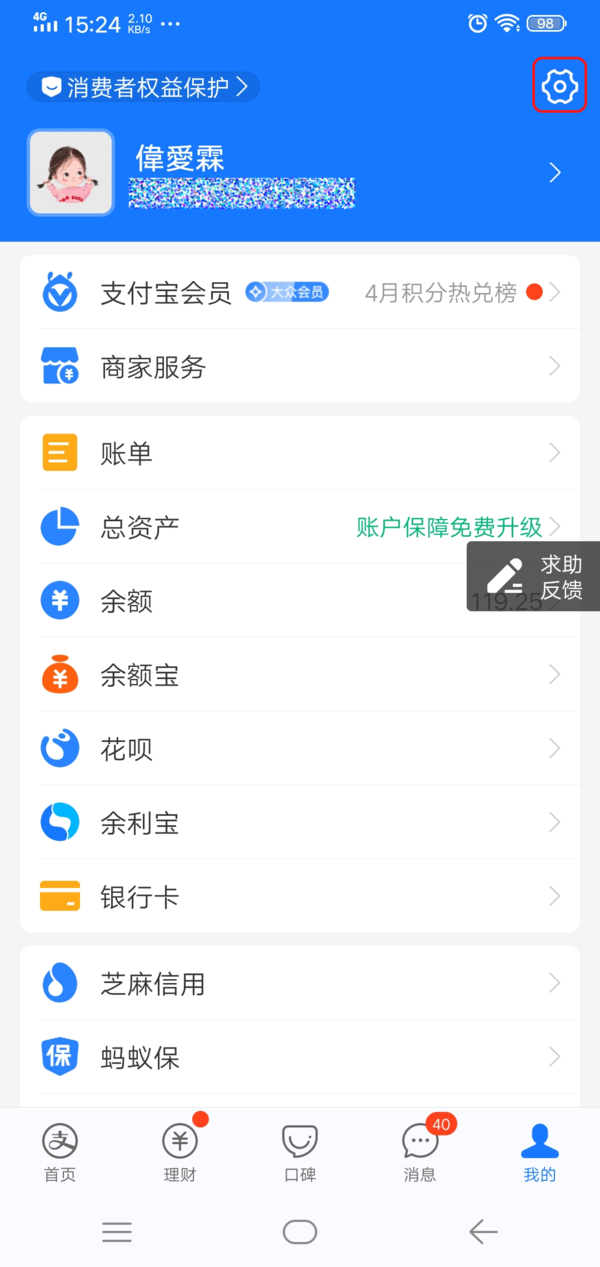Image resolution: width=600 pixels, height=1267 pixels.
Task: Open 蚂蚁保
Action: (x=300, y=1057)
